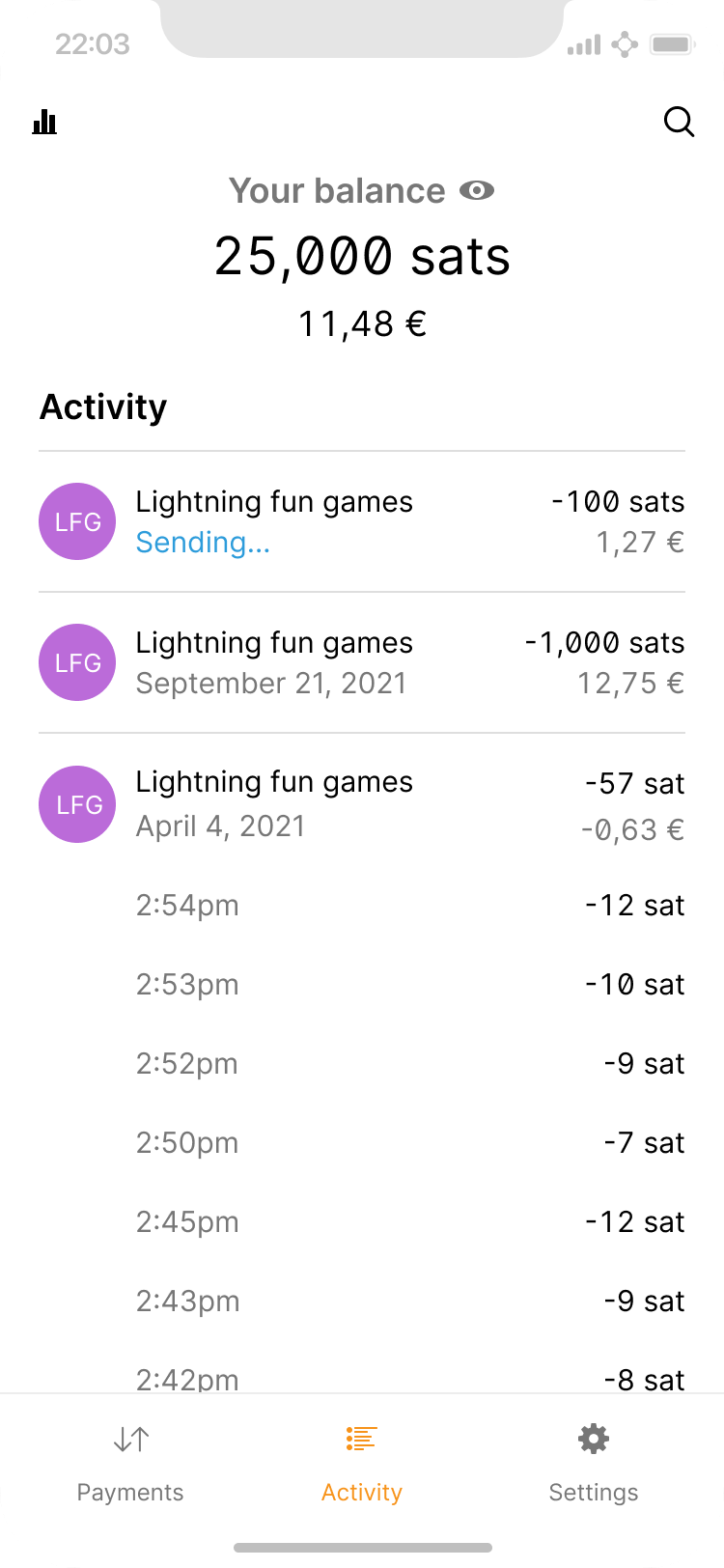Collapse the April 4, 2021 transaction group

point(362,803)
